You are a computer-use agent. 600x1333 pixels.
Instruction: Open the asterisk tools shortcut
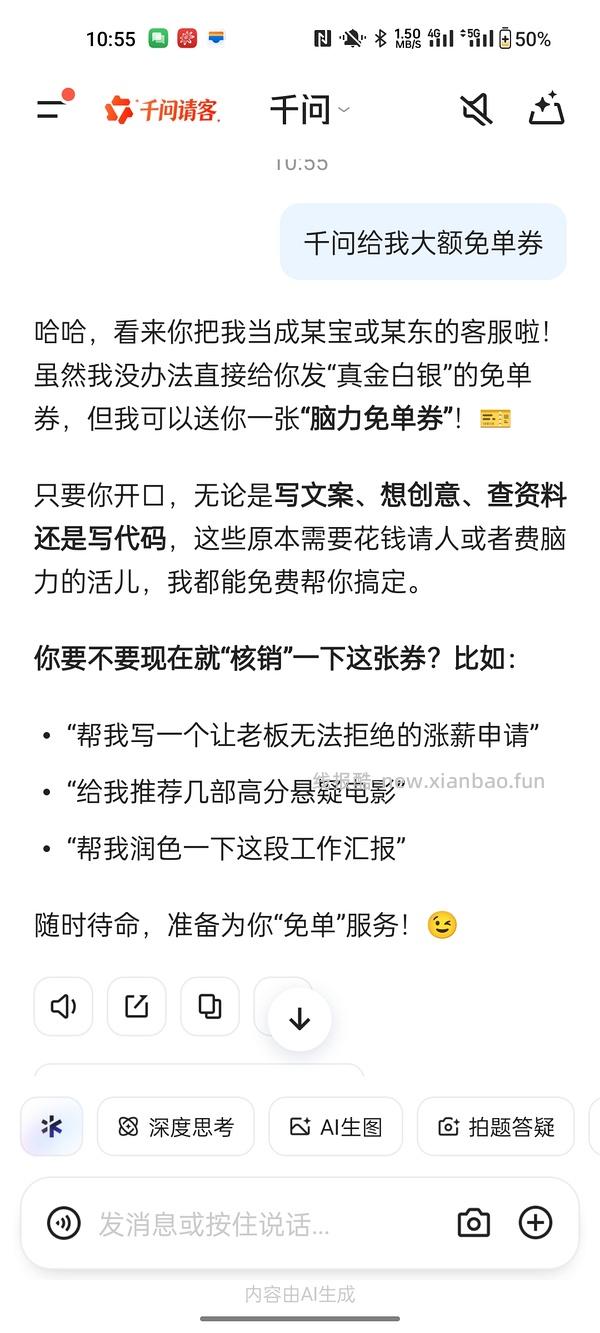coord(51,1127)
